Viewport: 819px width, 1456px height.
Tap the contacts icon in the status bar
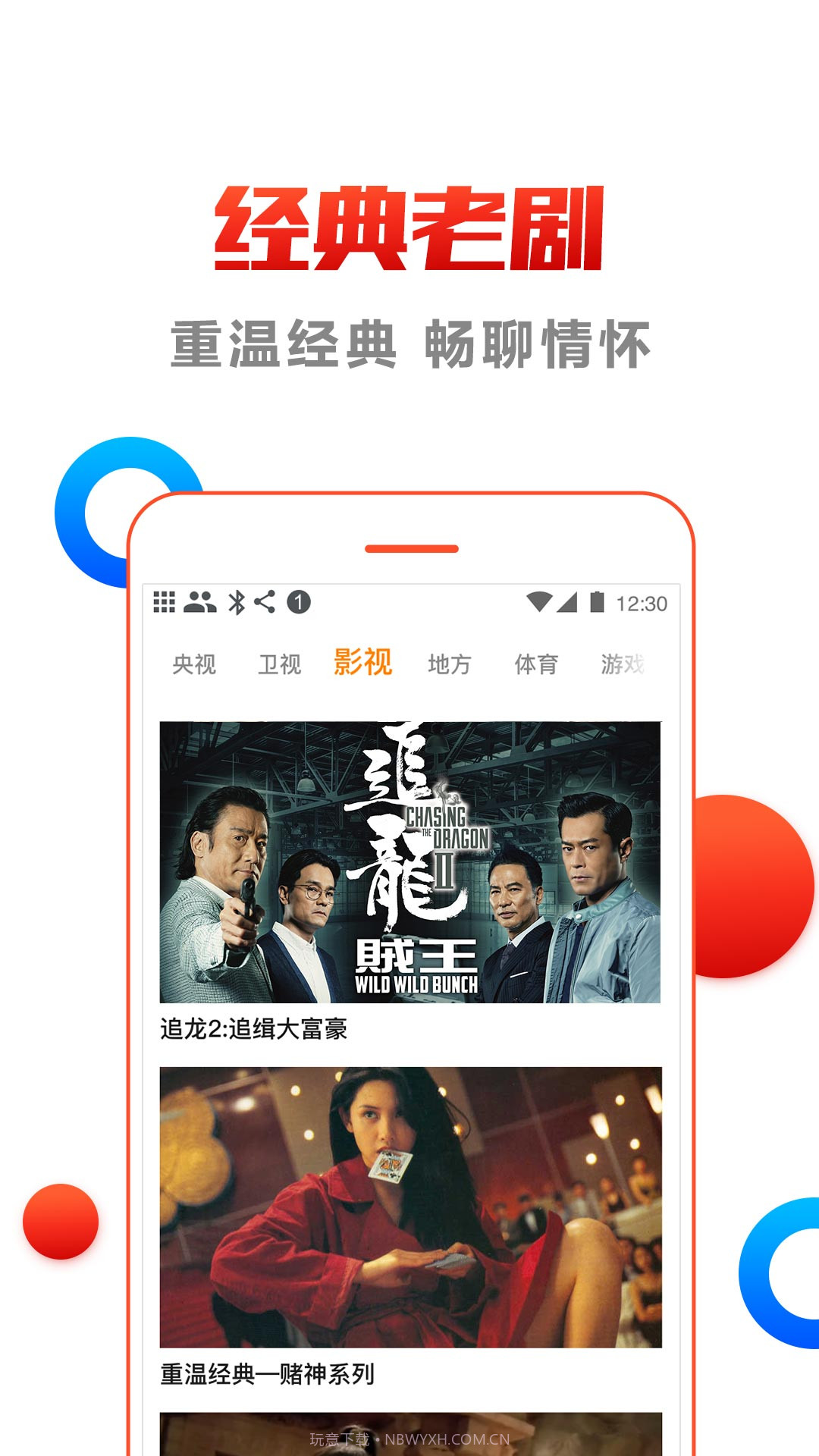point(199,601)
